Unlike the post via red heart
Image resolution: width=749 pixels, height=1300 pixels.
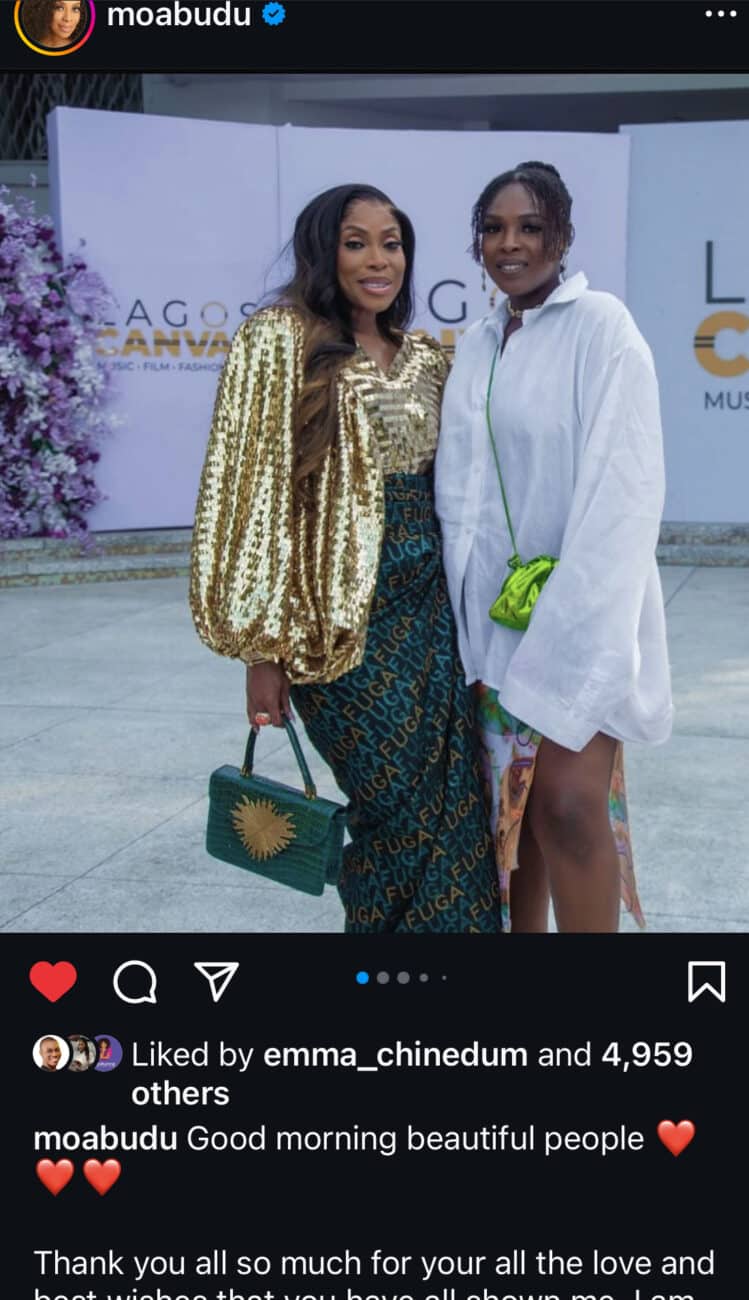[x=53, y=982]
